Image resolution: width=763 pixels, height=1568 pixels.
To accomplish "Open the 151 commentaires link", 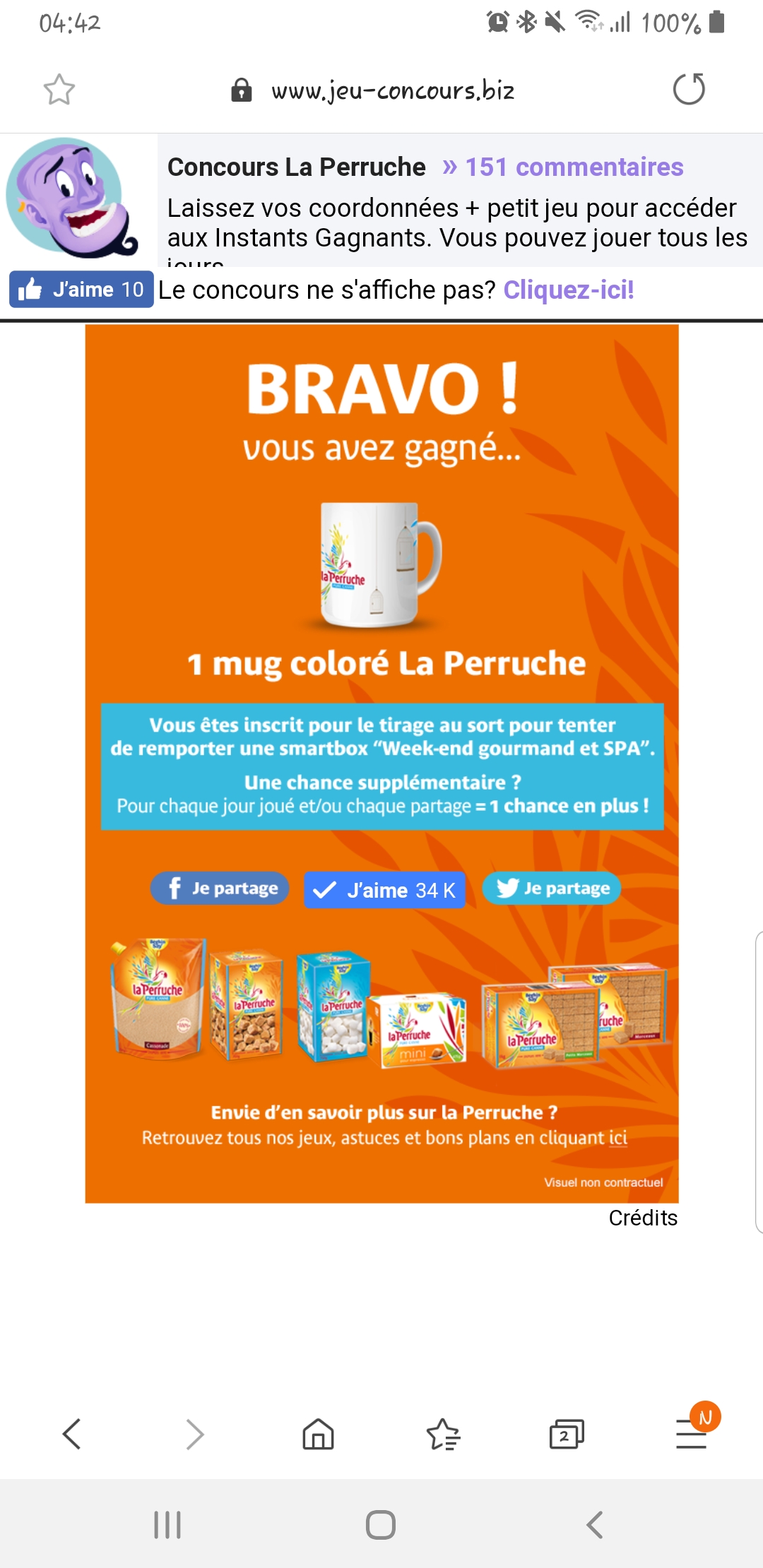I will click(563, 167).
